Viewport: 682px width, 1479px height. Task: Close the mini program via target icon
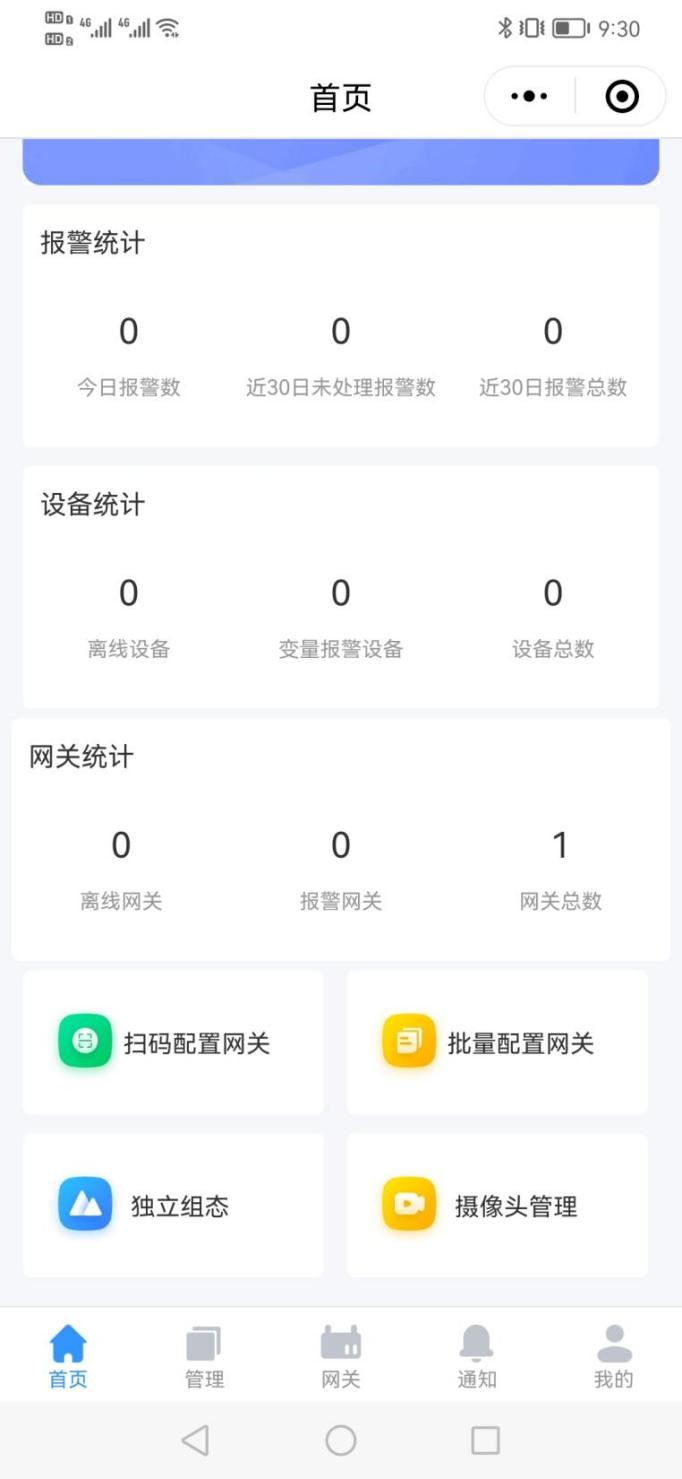pos(622,97)
